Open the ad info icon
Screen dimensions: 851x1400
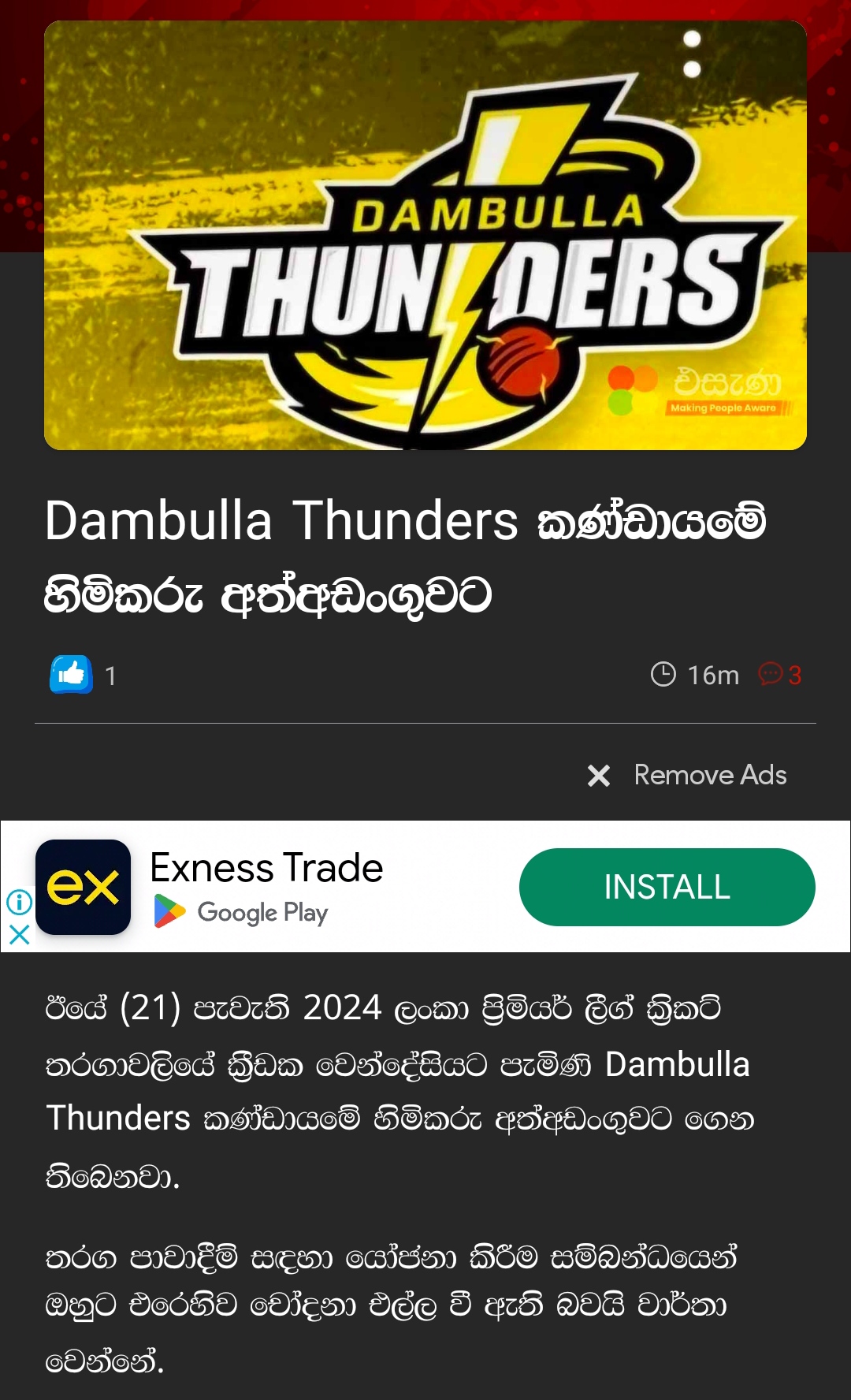[19, 902]
